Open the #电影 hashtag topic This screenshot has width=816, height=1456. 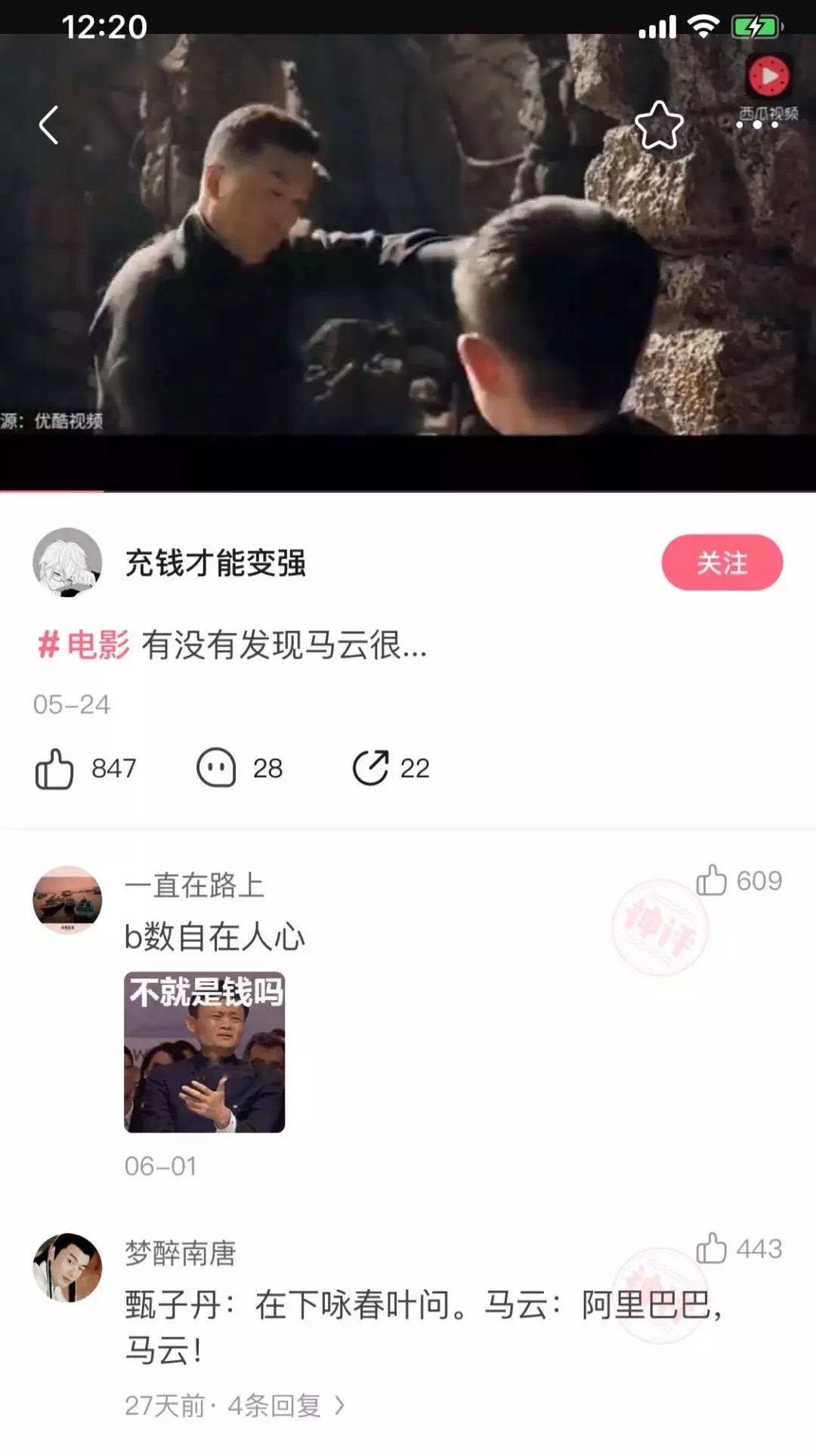coord(84,645)
